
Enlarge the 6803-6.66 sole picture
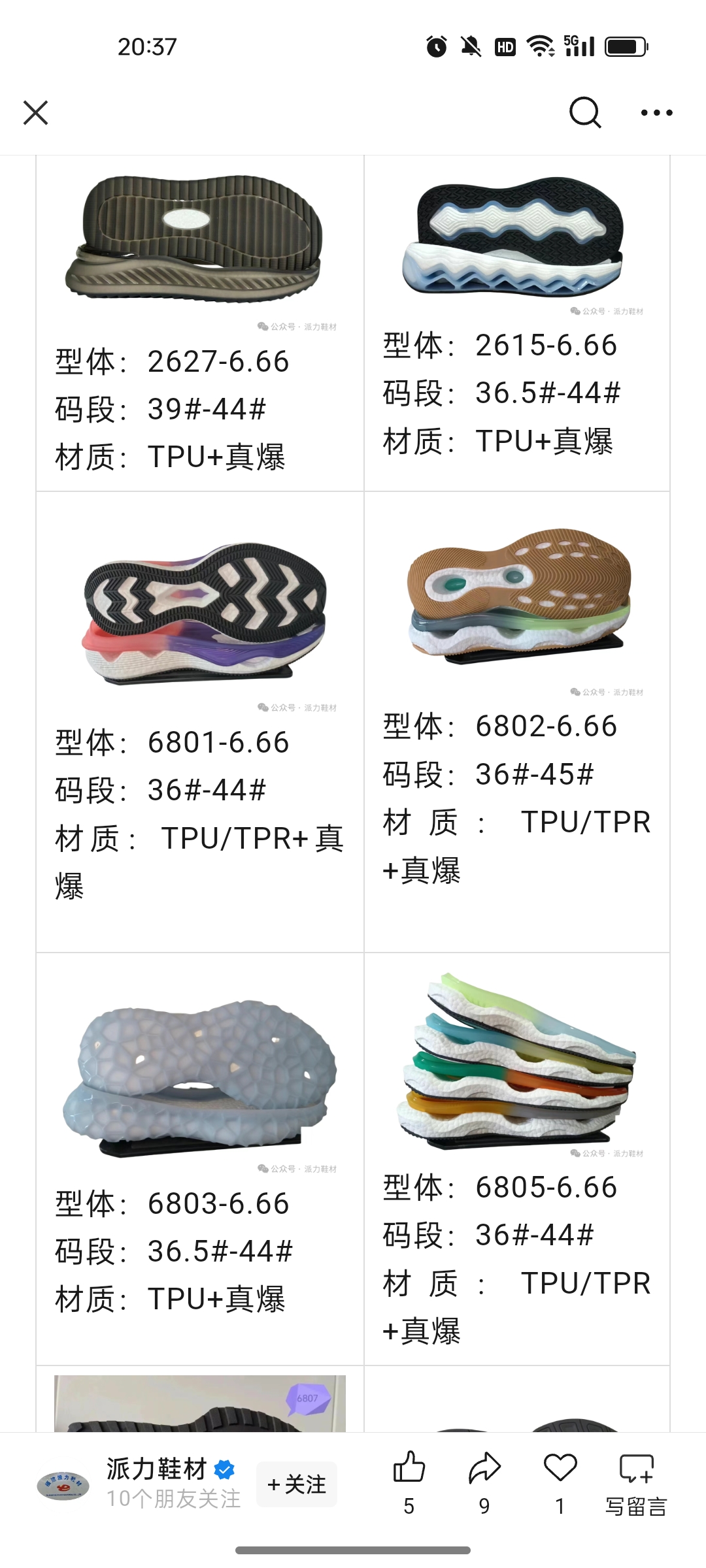[200, 1077]
